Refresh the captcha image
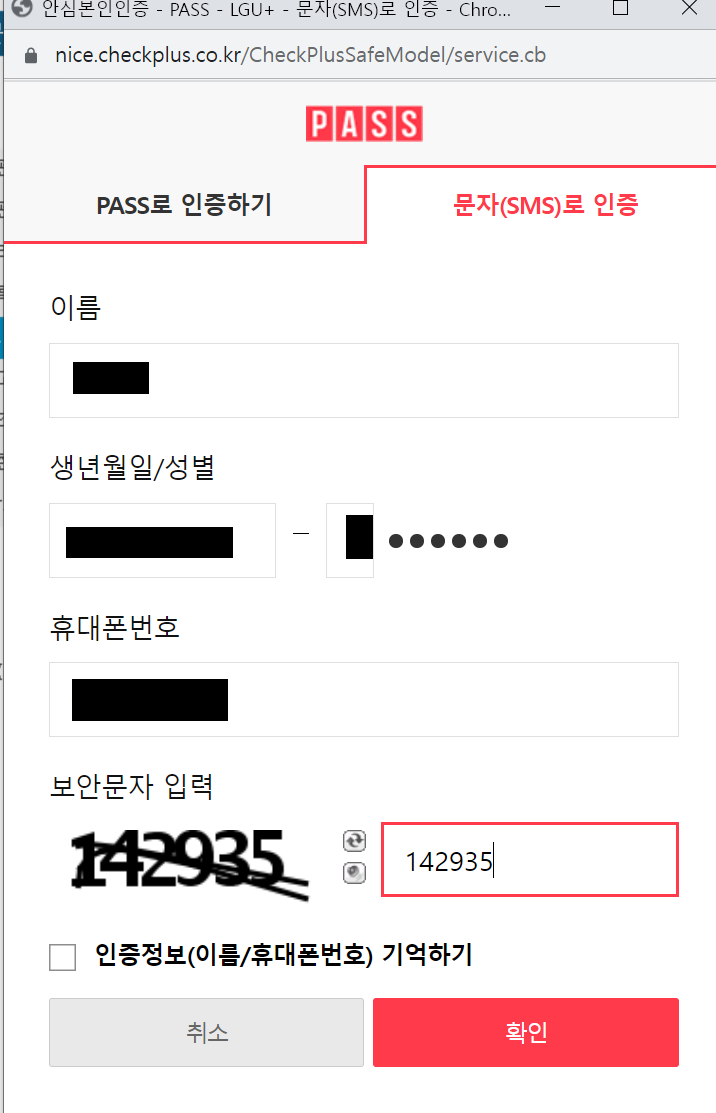 [354, 840]
